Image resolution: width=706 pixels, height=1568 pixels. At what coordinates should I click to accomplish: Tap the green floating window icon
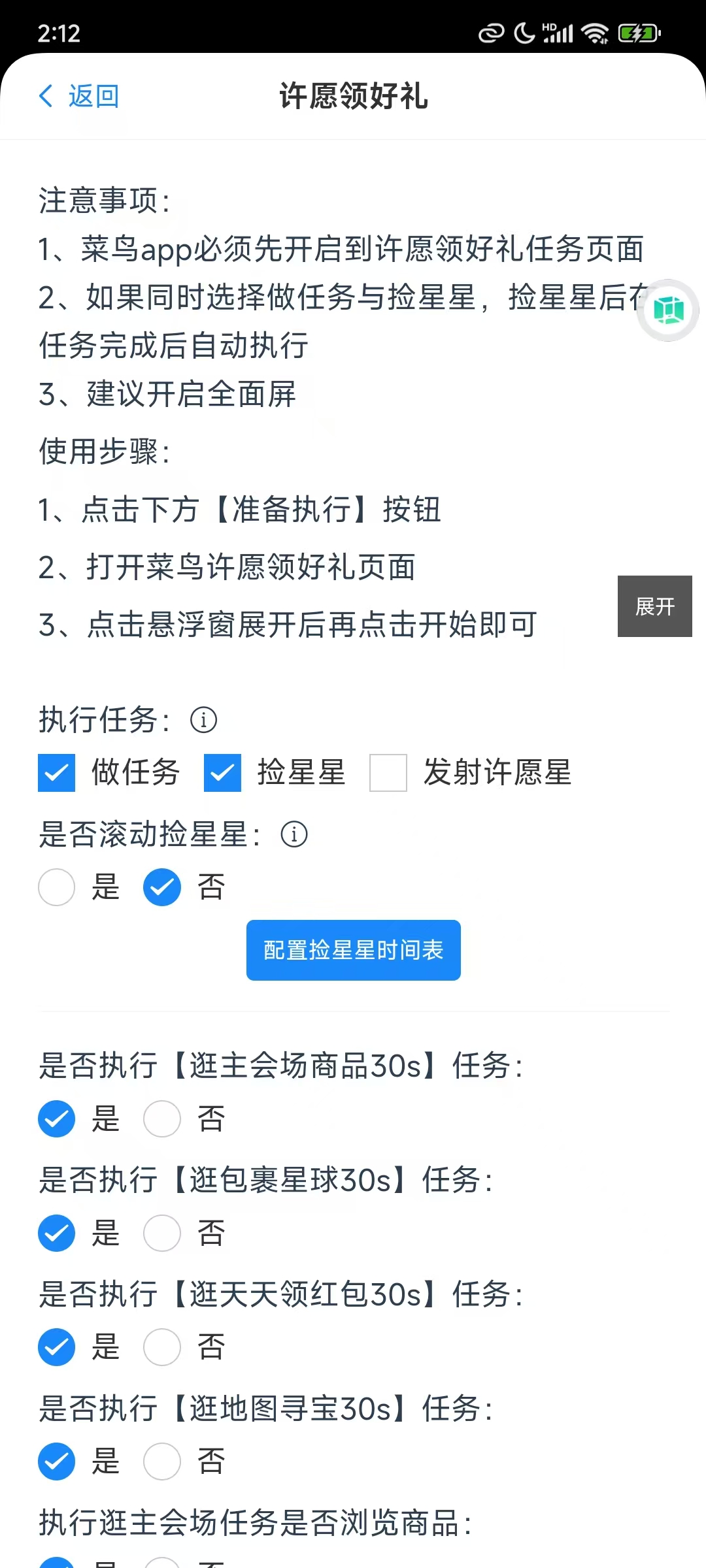click(x=669, y=310)
